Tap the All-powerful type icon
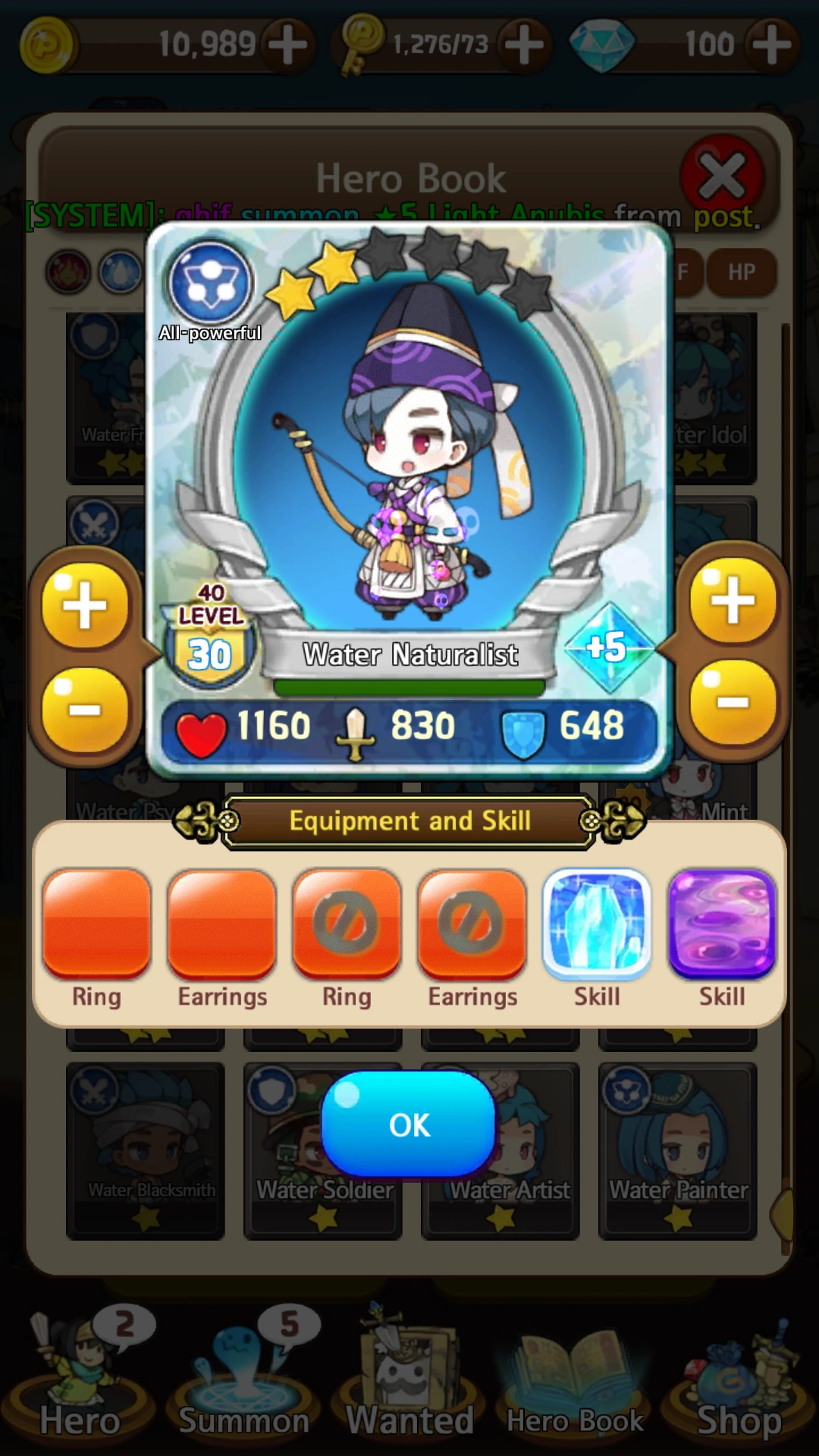 tap(210, 283)
